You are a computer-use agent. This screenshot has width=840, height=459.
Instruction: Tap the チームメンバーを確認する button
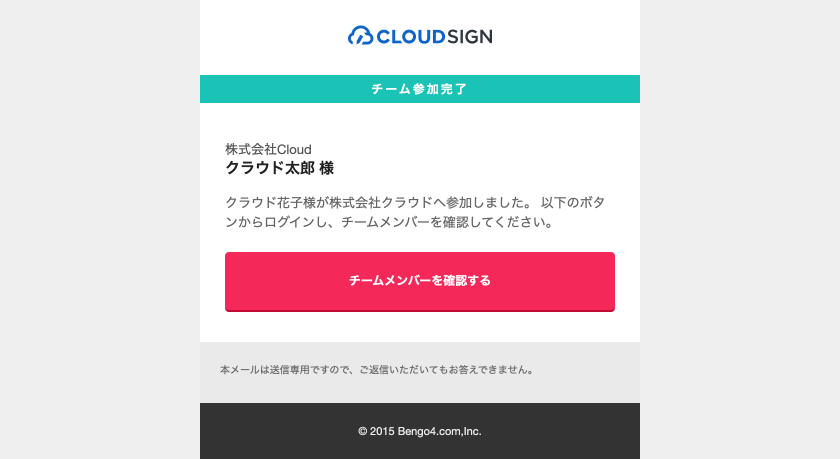(419, 281)
